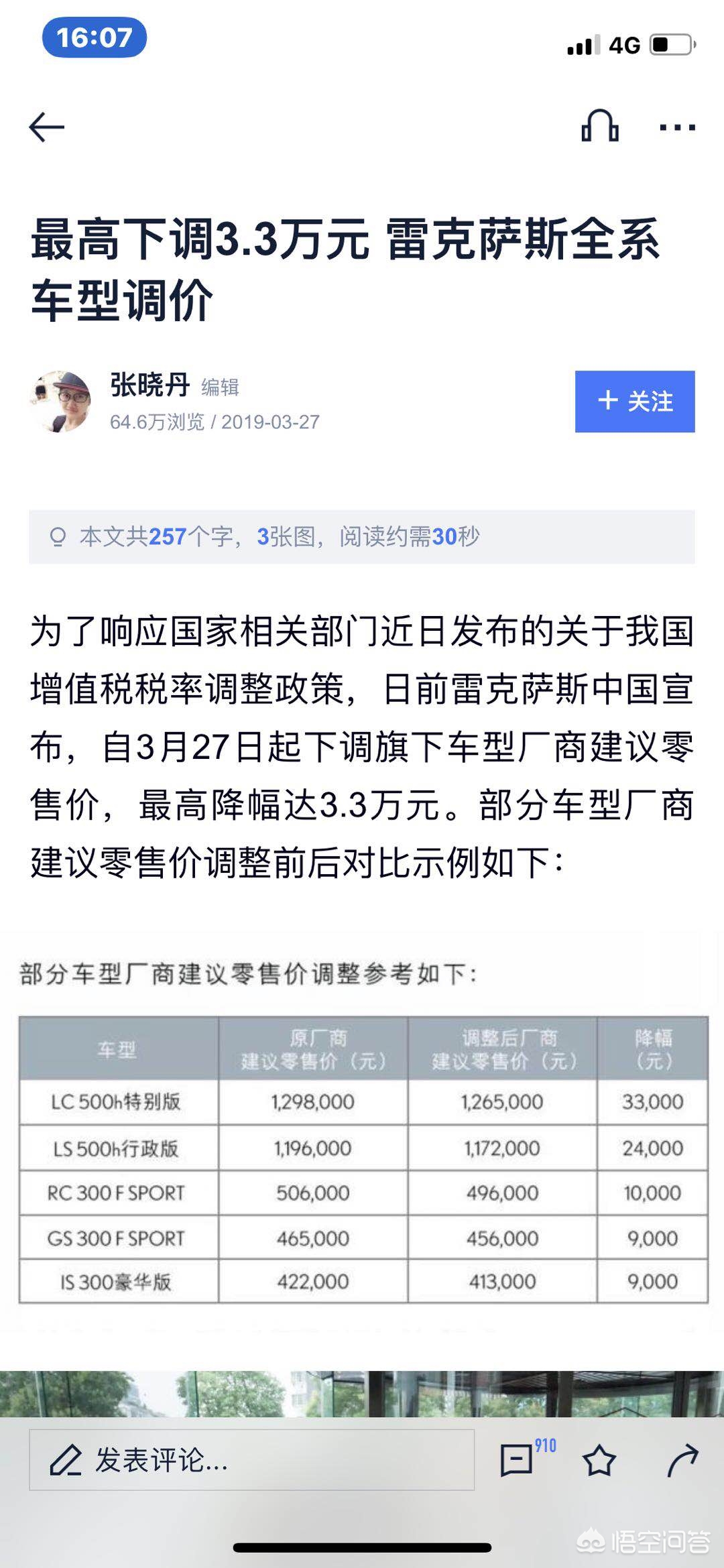Share the article using the arrow icon
The image size is (724, 1568).
pos(682,1461)
